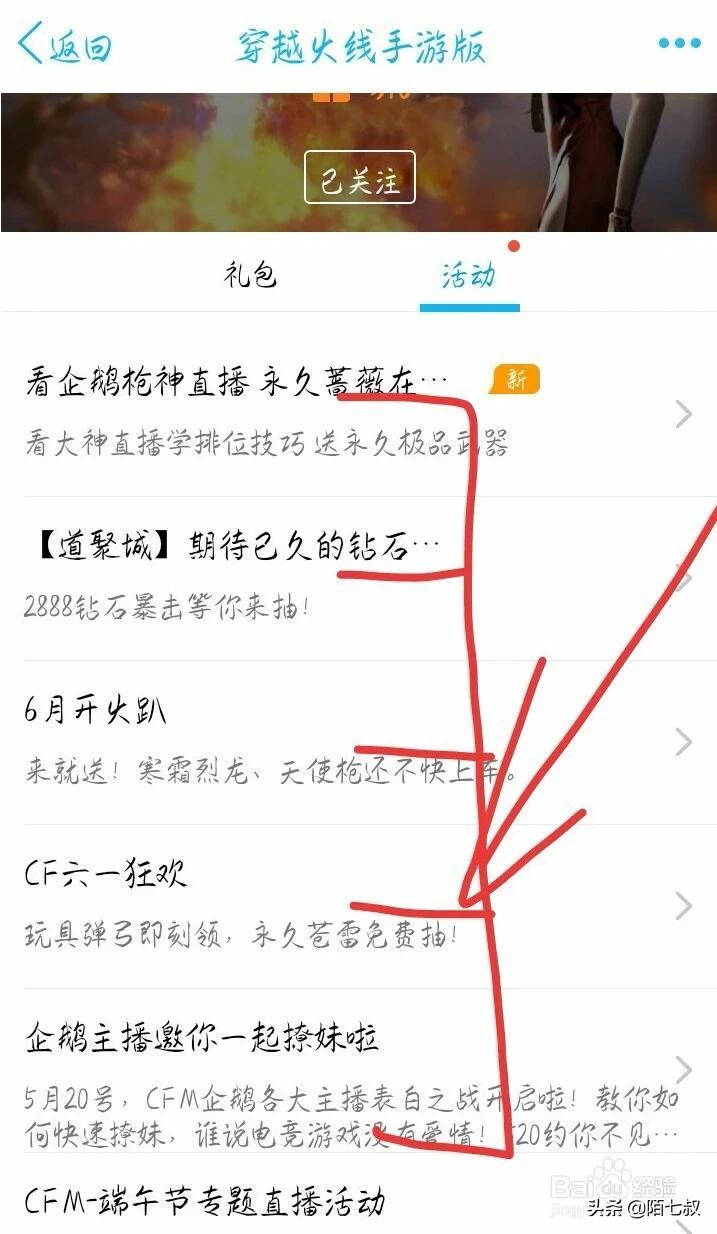717x1234 pixels.
Task: Tap the 已关注 follow button
Action: [x=359, y=181]
